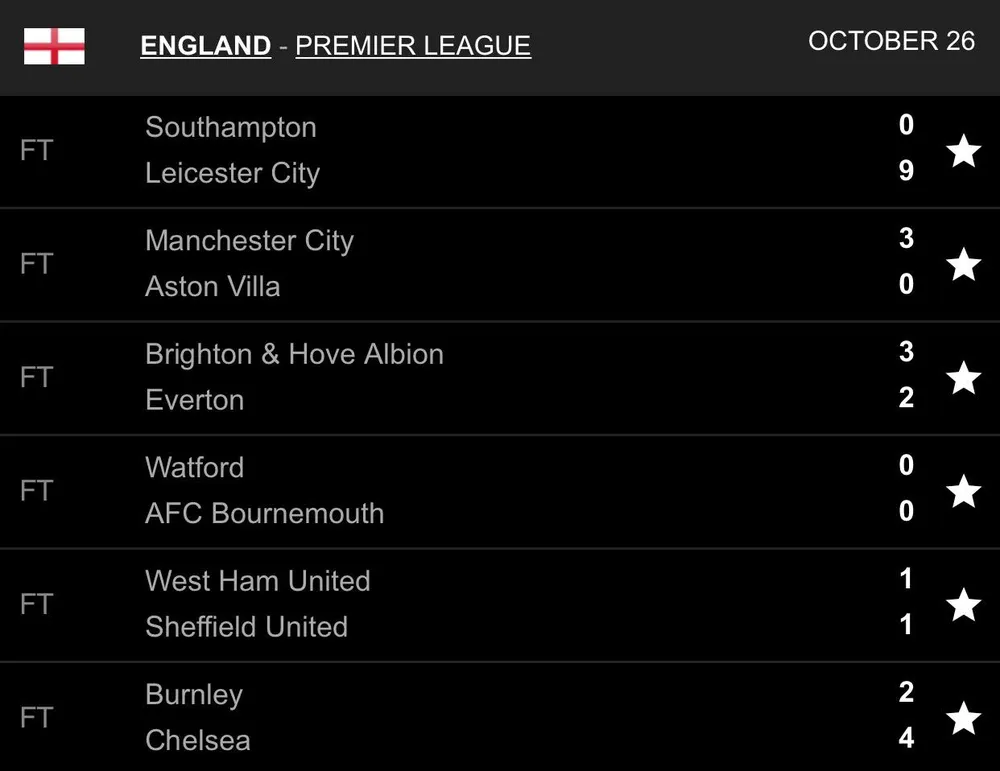
Task: Star the Manchester City vs Aston Villa match
Action: point(963,264)
